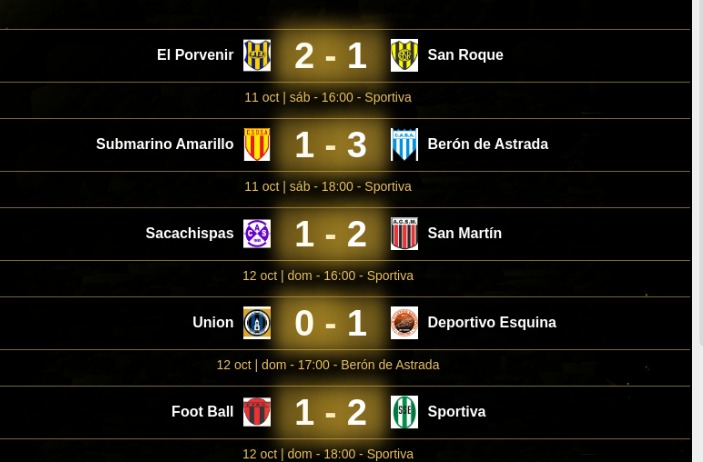The width and height of the screenshot is (703, 462).
Task: Select the Union vs Deportivo Esquina match
Action: pos(330,323)
